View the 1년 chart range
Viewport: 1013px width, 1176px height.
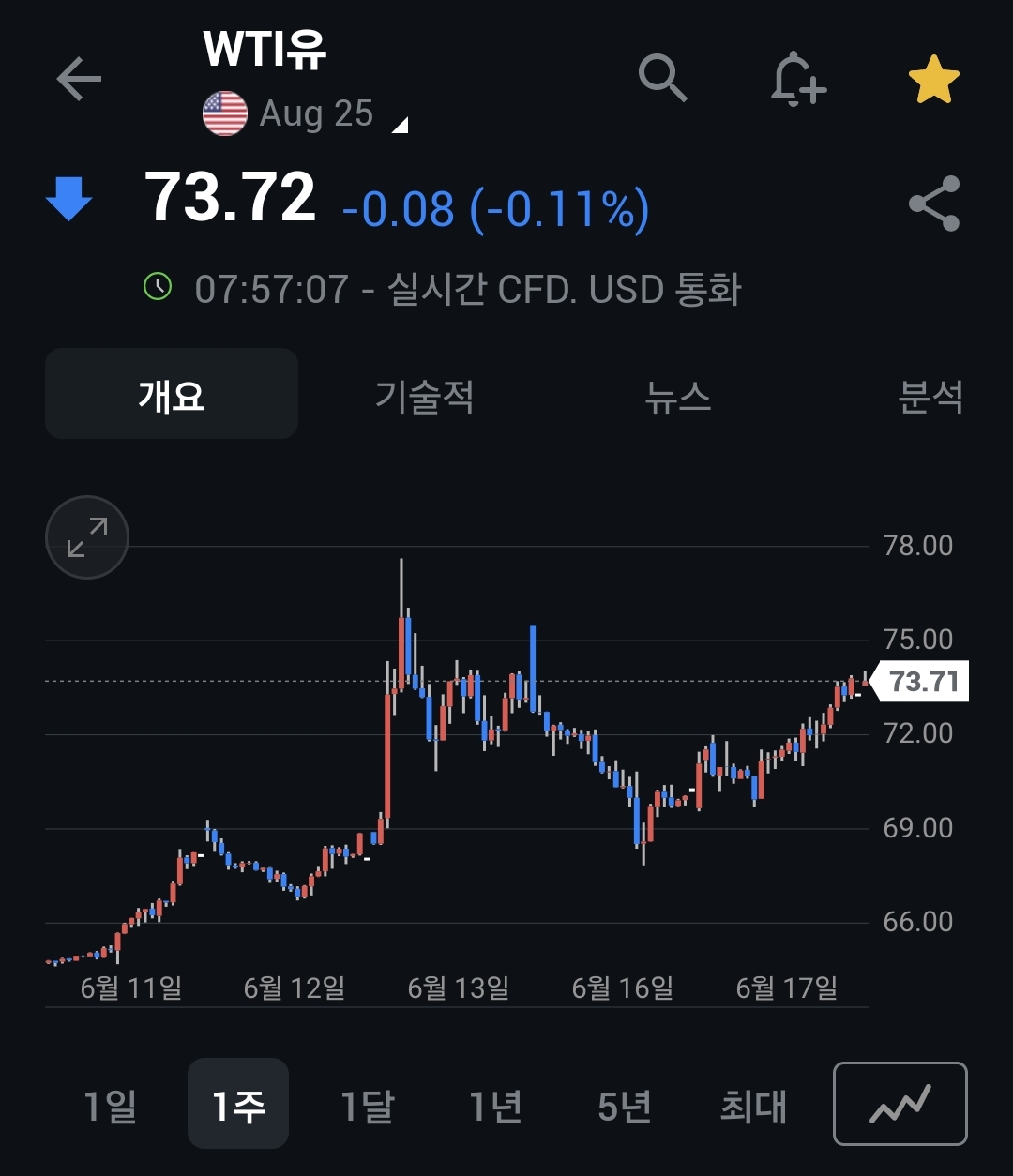(495, 1106)
